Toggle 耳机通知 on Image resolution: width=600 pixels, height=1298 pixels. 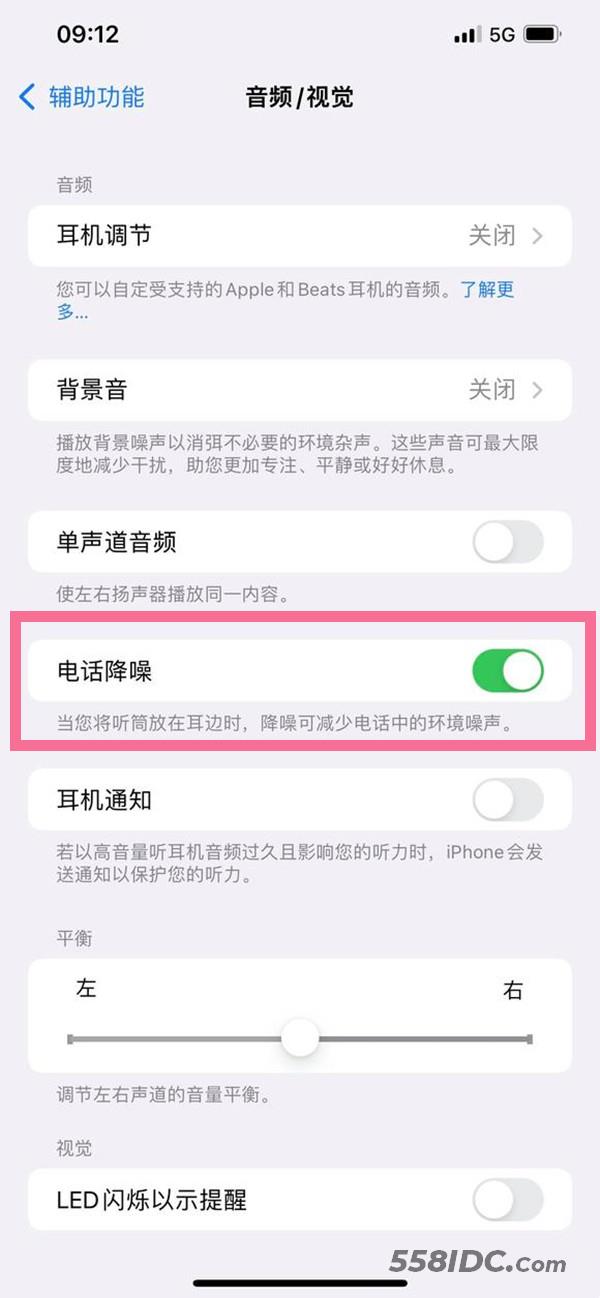pyautogui.click(x=508, y=800)
